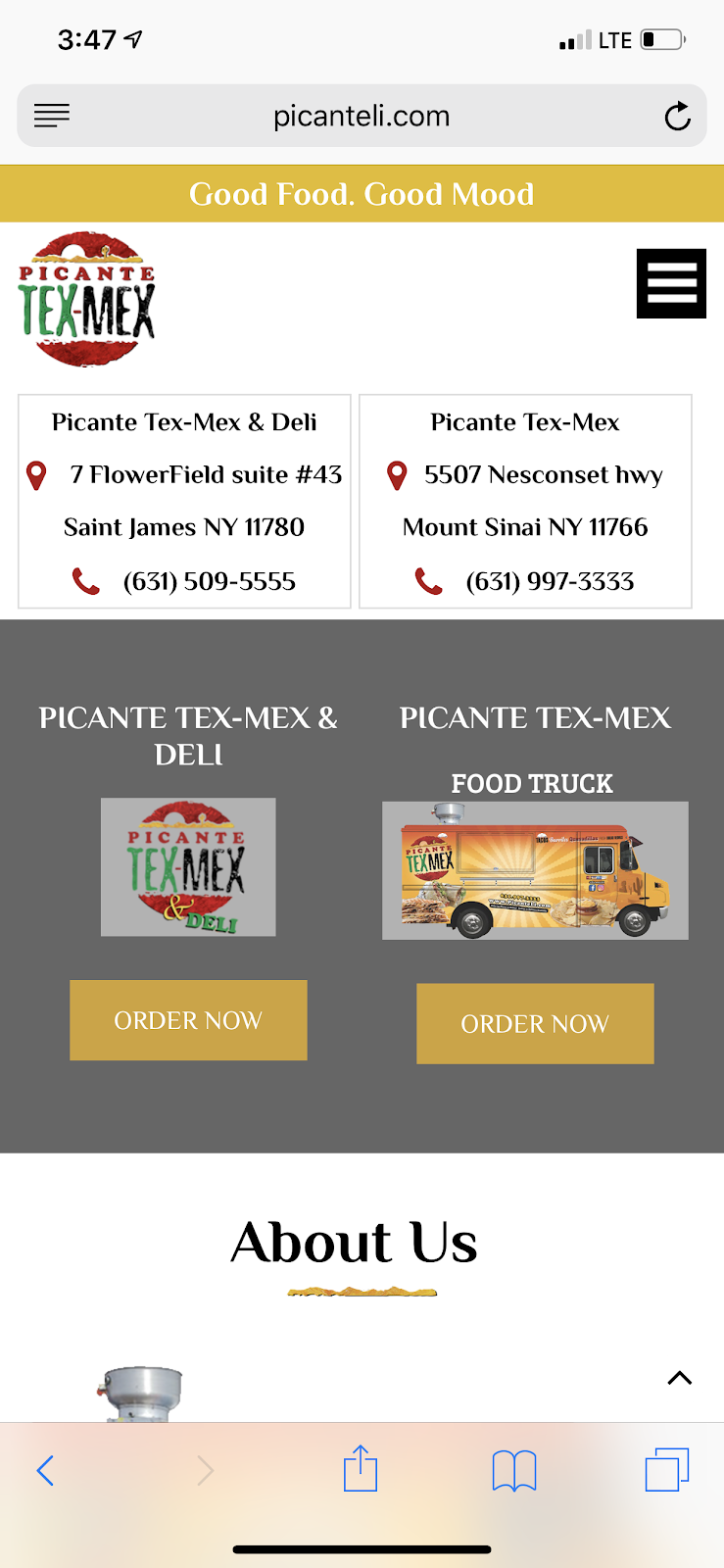Viewport: 724px width, 1568px height.
Task: Open the site navigation hamburger menu
Action: (x=671, y=283)
